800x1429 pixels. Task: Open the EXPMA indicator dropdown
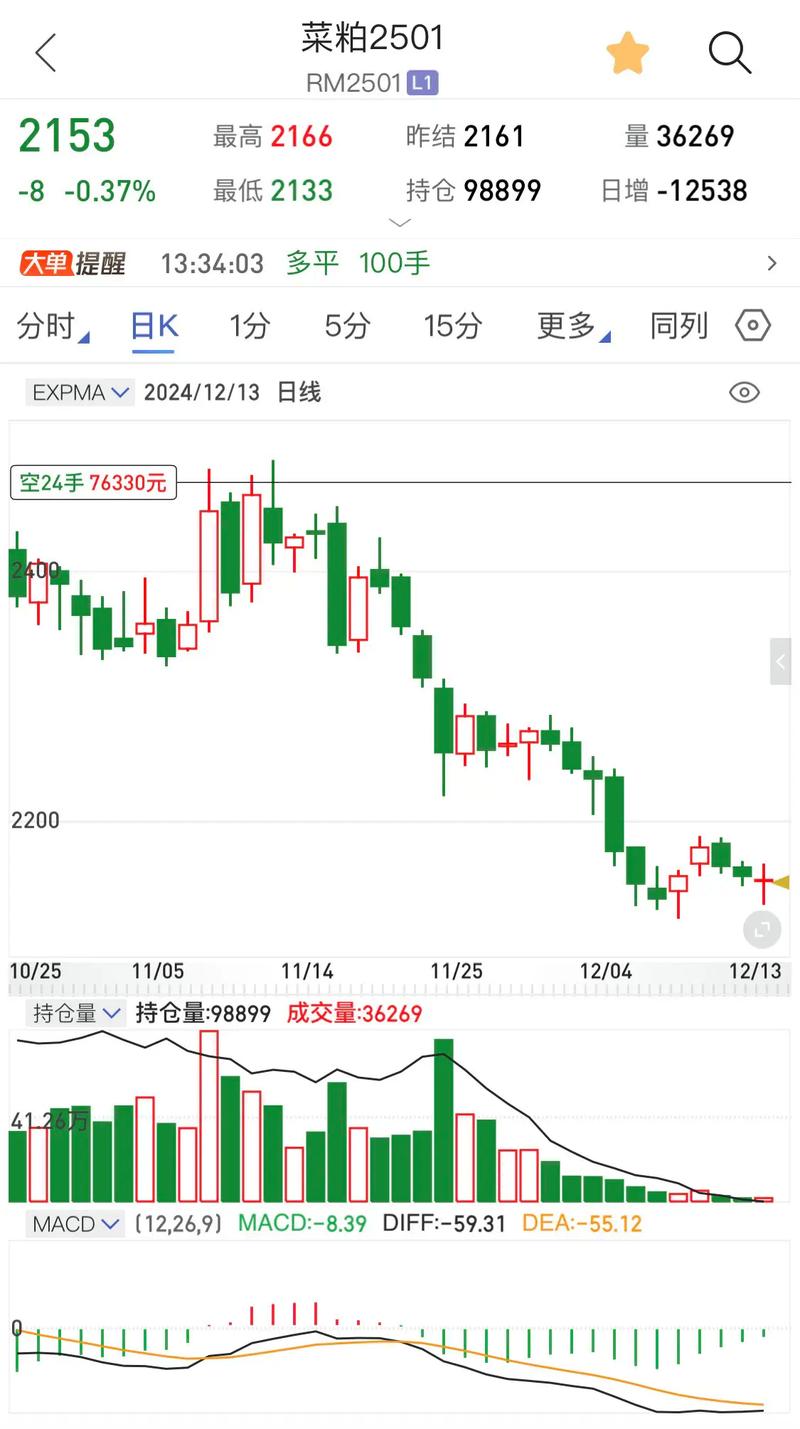[79, 392]
